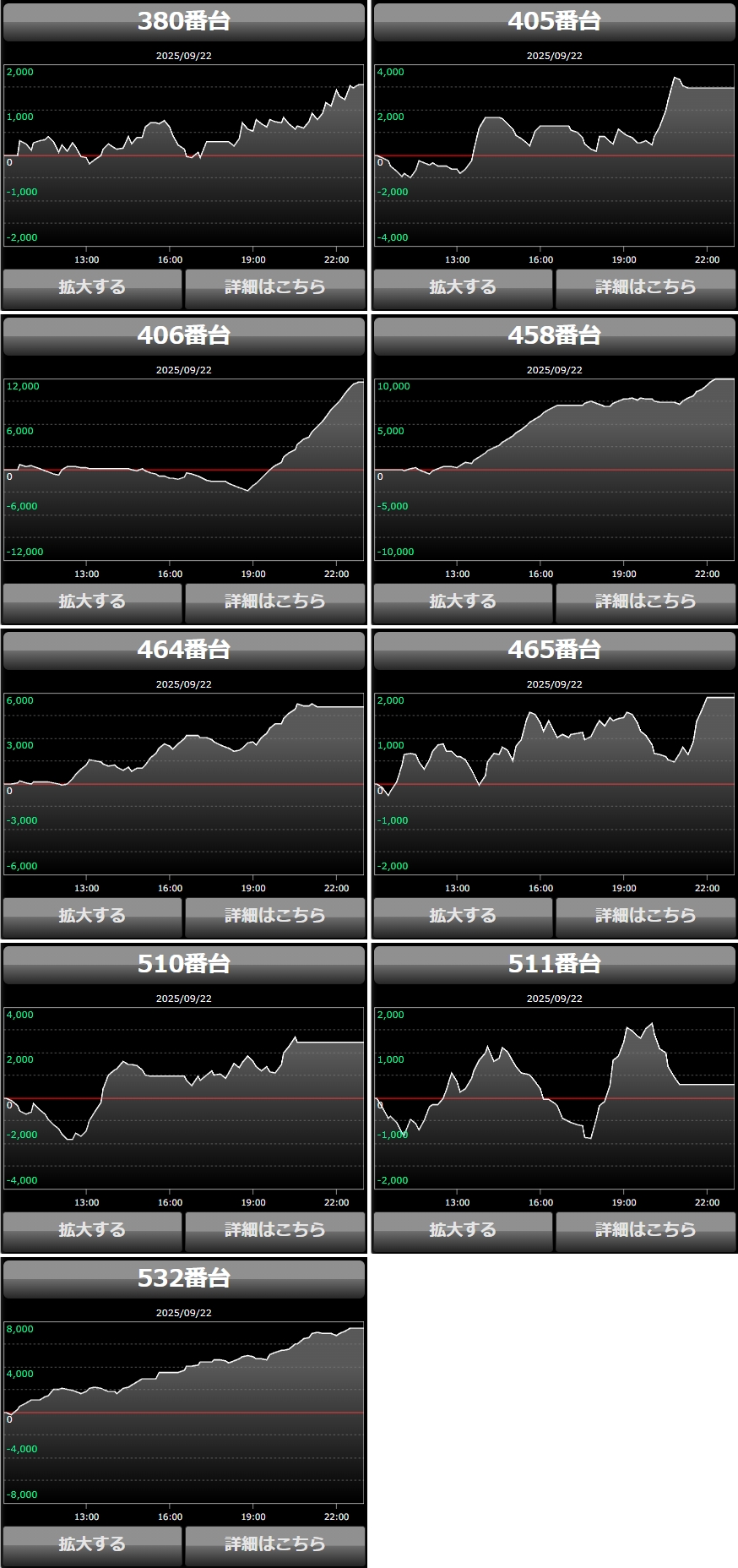Open 詳細はこちら under 458番台

point(646,602)
